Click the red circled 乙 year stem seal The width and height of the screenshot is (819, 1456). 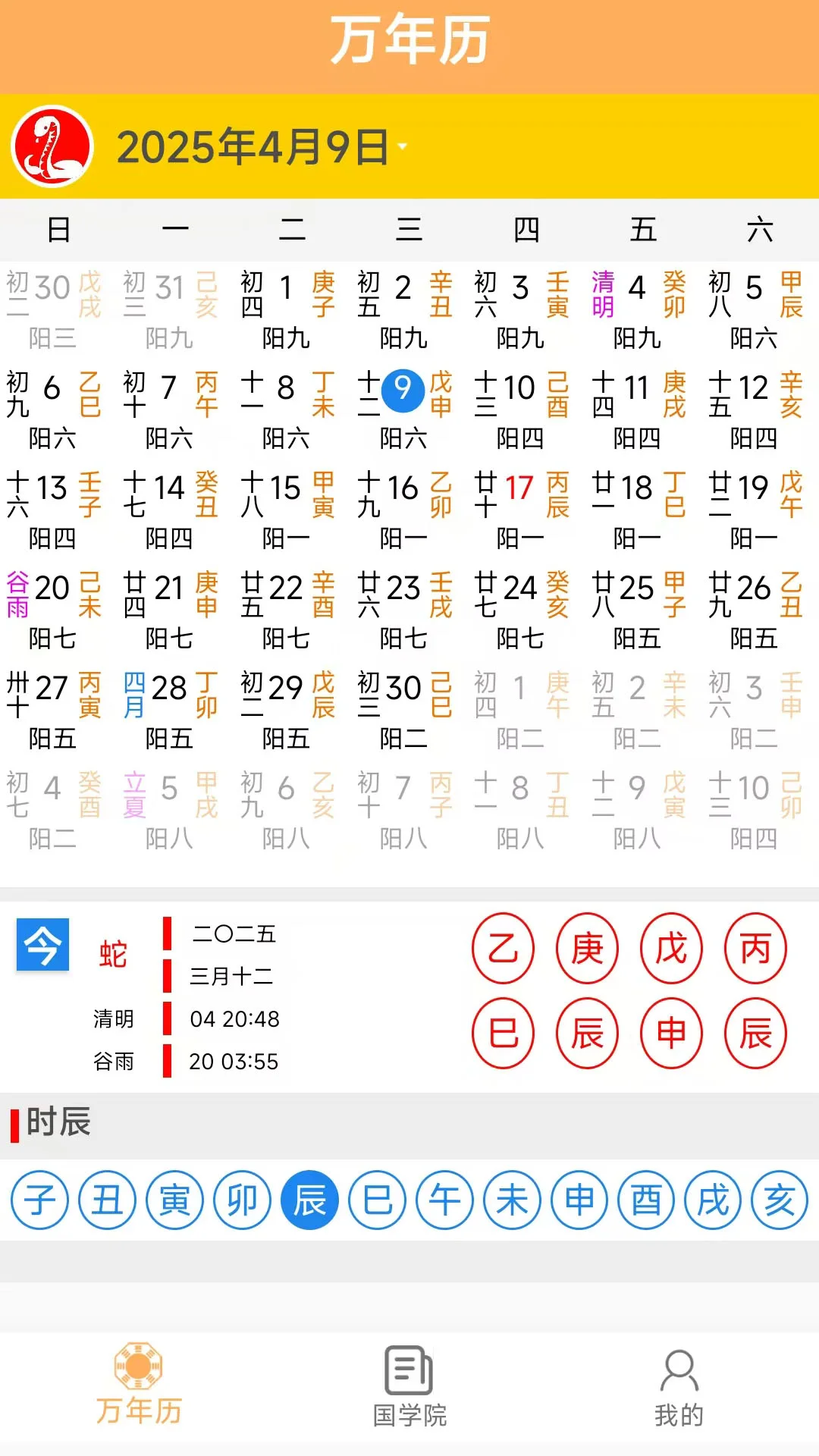point(503,948)
